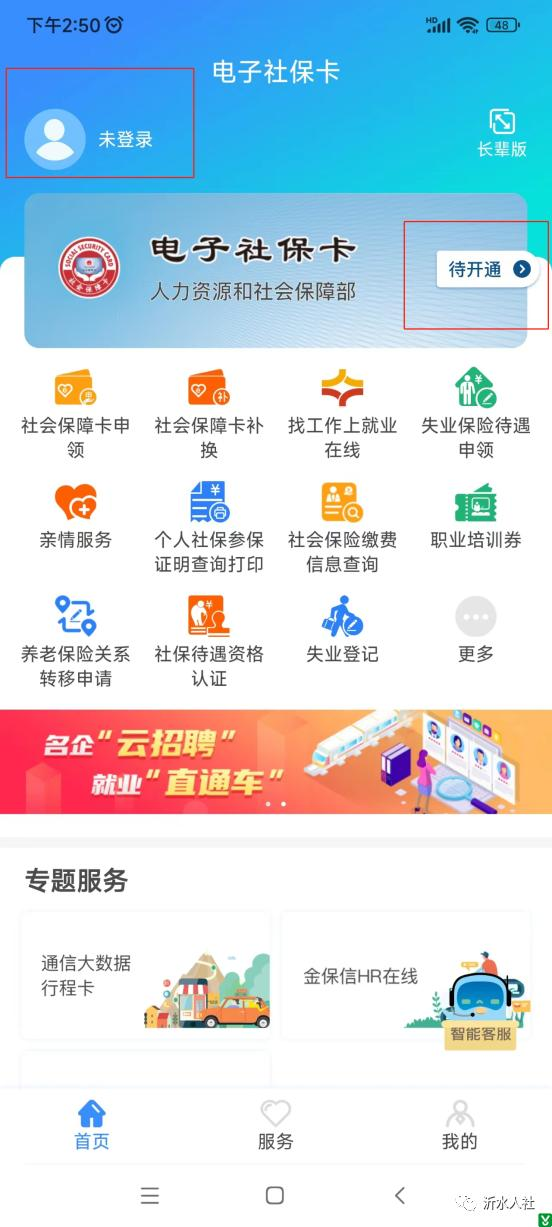Open 个人社保参保证明查询打印
The height and width of the screenshot is (1227, 552).
209,527
